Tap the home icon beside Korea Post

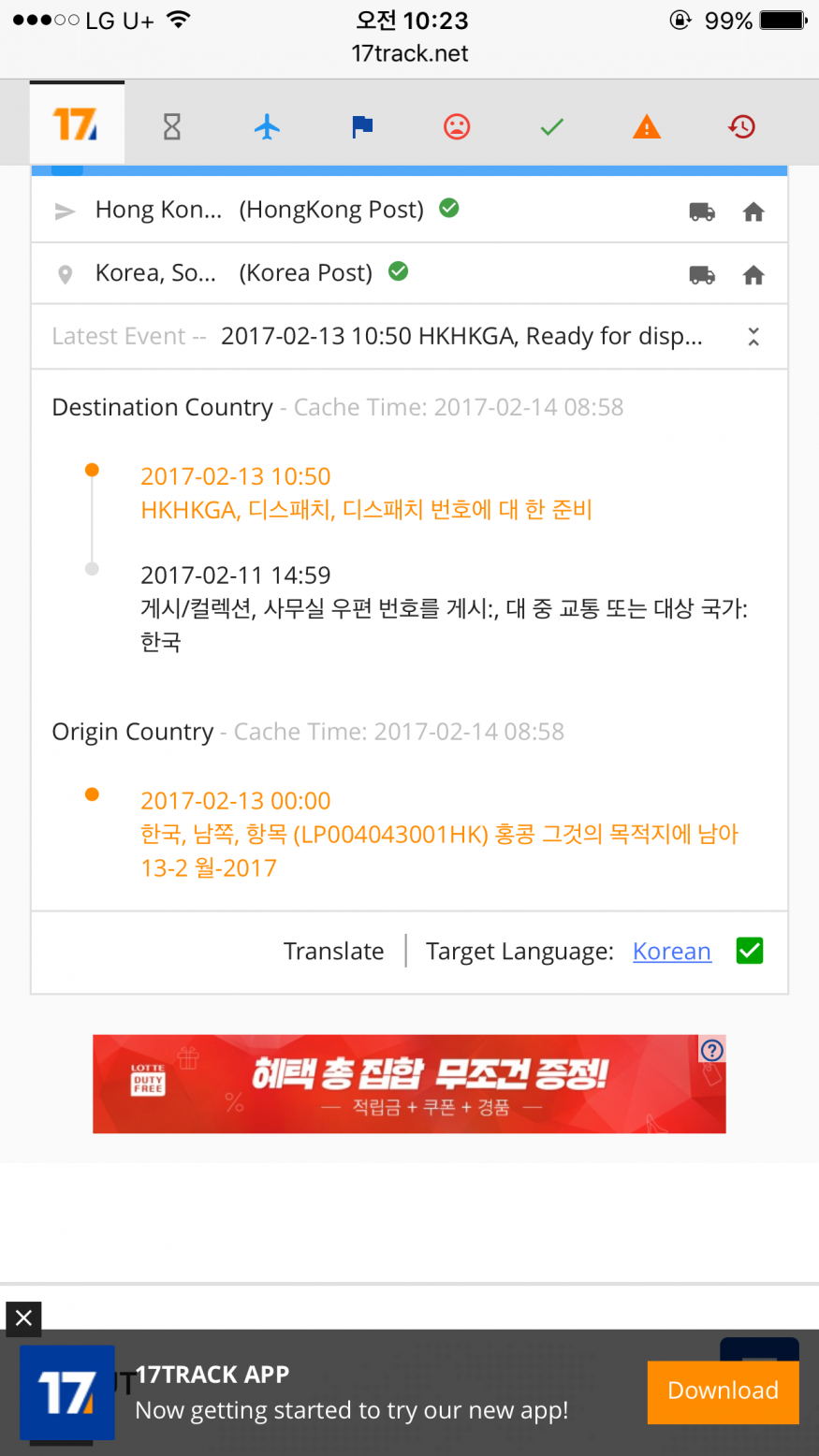click(x=753, y=275)
